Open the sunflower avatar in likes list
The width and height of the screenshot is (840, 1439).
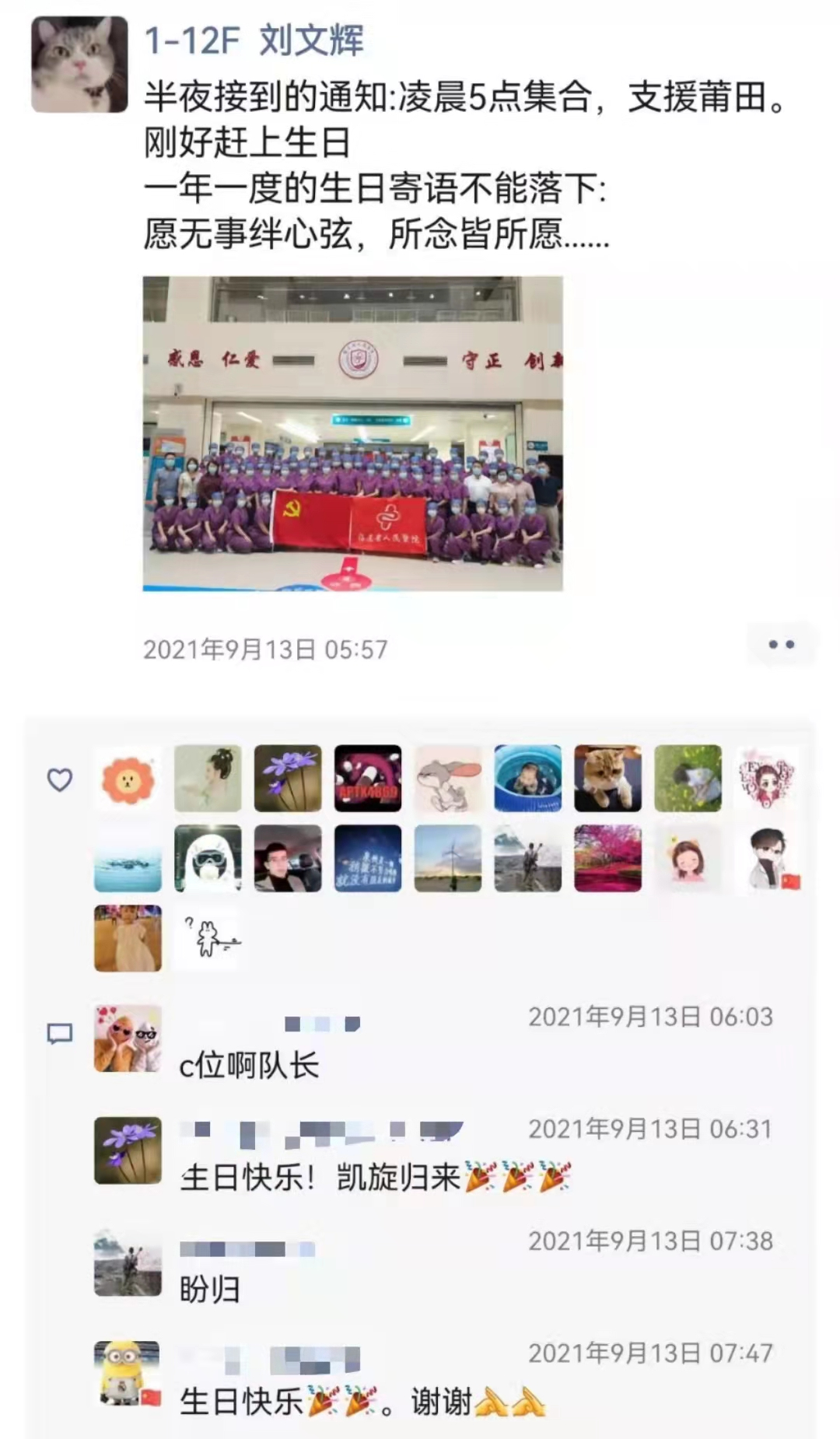click(x=128, y=779)
